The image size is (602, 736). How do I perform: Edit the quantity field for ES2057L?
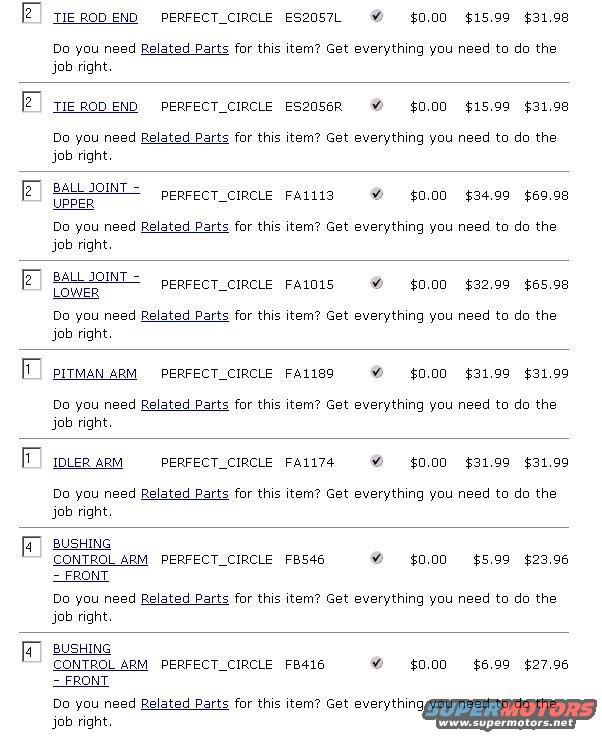coord(31,14)
